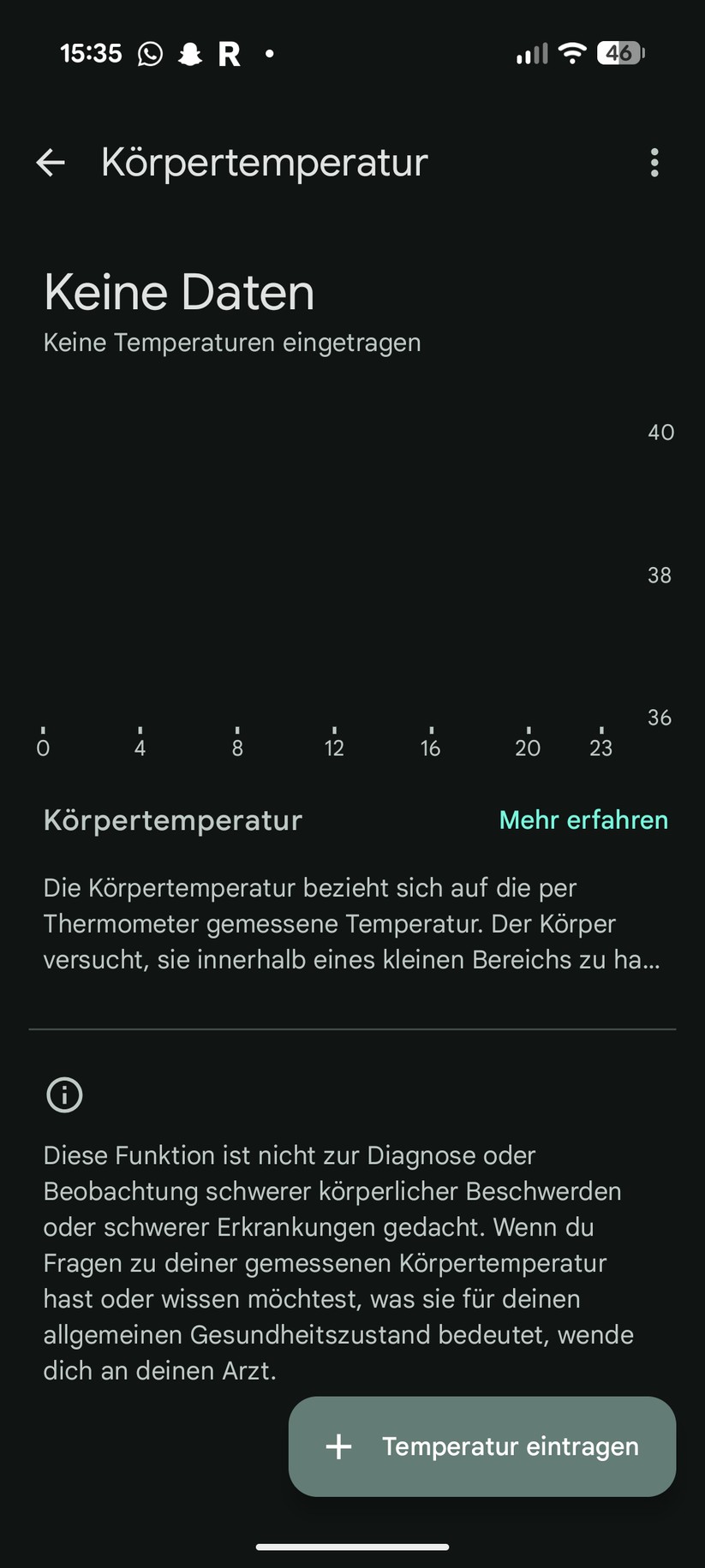Tap the info icon above the disclaimer text
This screenshot has width=705, height=1568.
pyautogui.click(x=63, y=1095)
